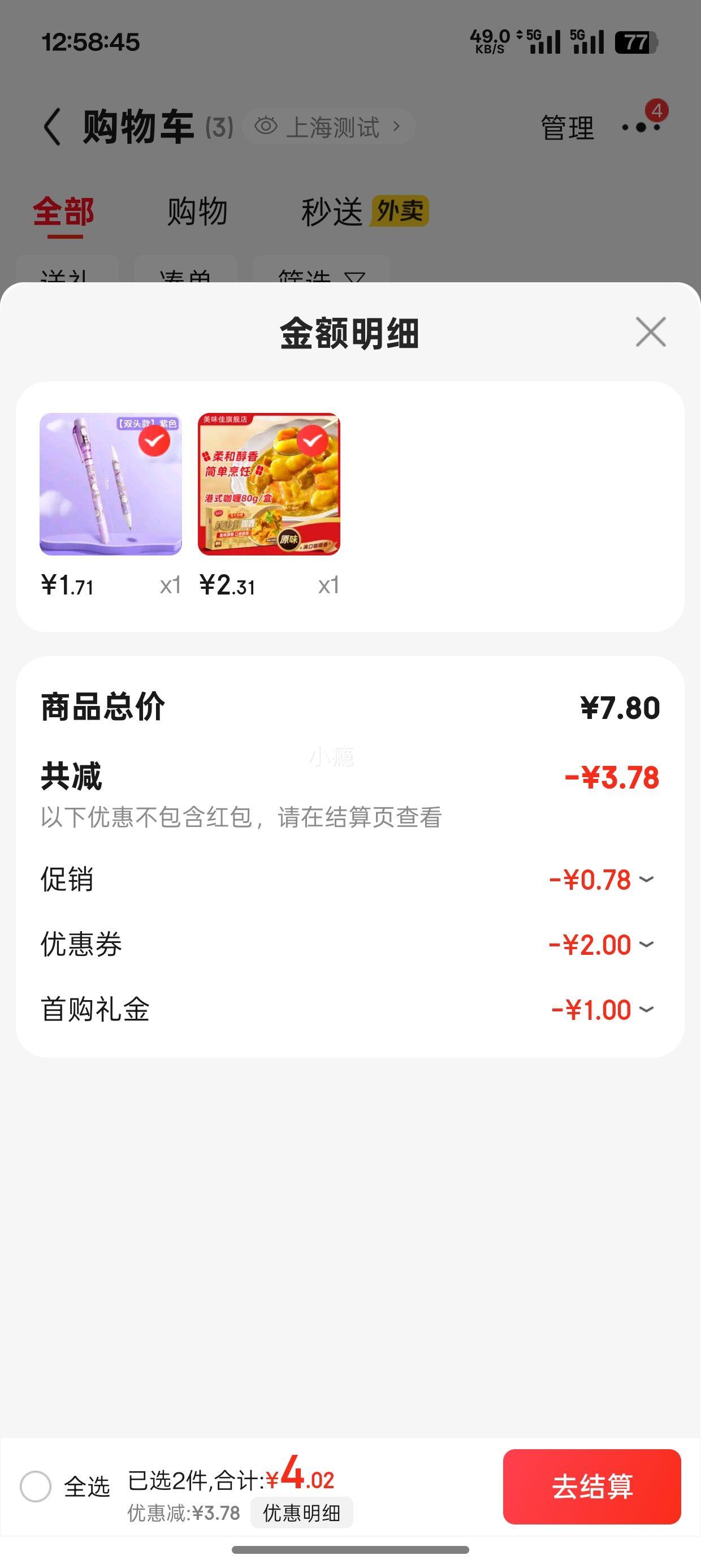Toggle the 全选 select-all circle
701x1568 pixels.
tap(35, 1486)
